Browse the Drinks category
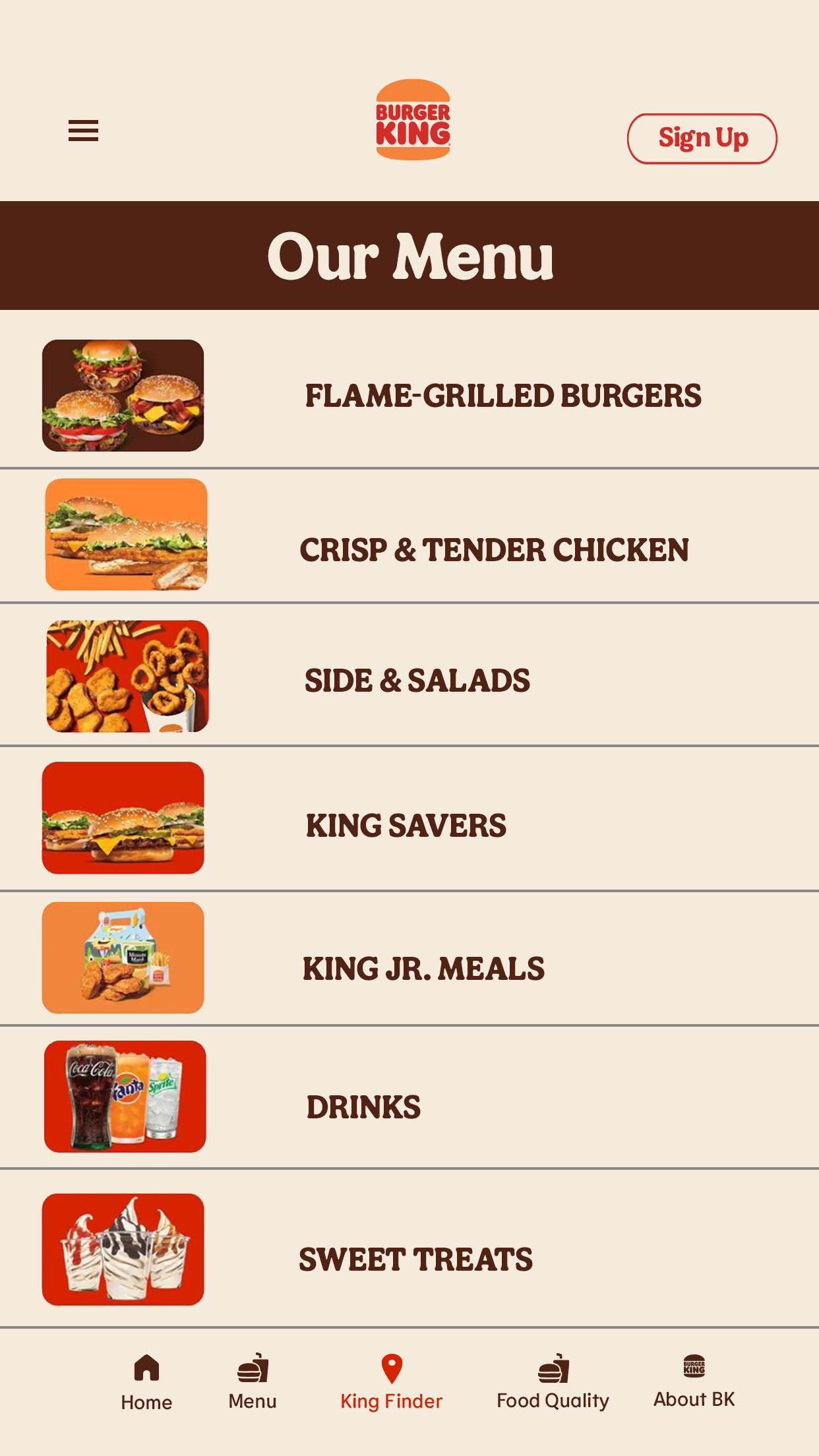The image size is (819, 1456). coord(409,1097)
